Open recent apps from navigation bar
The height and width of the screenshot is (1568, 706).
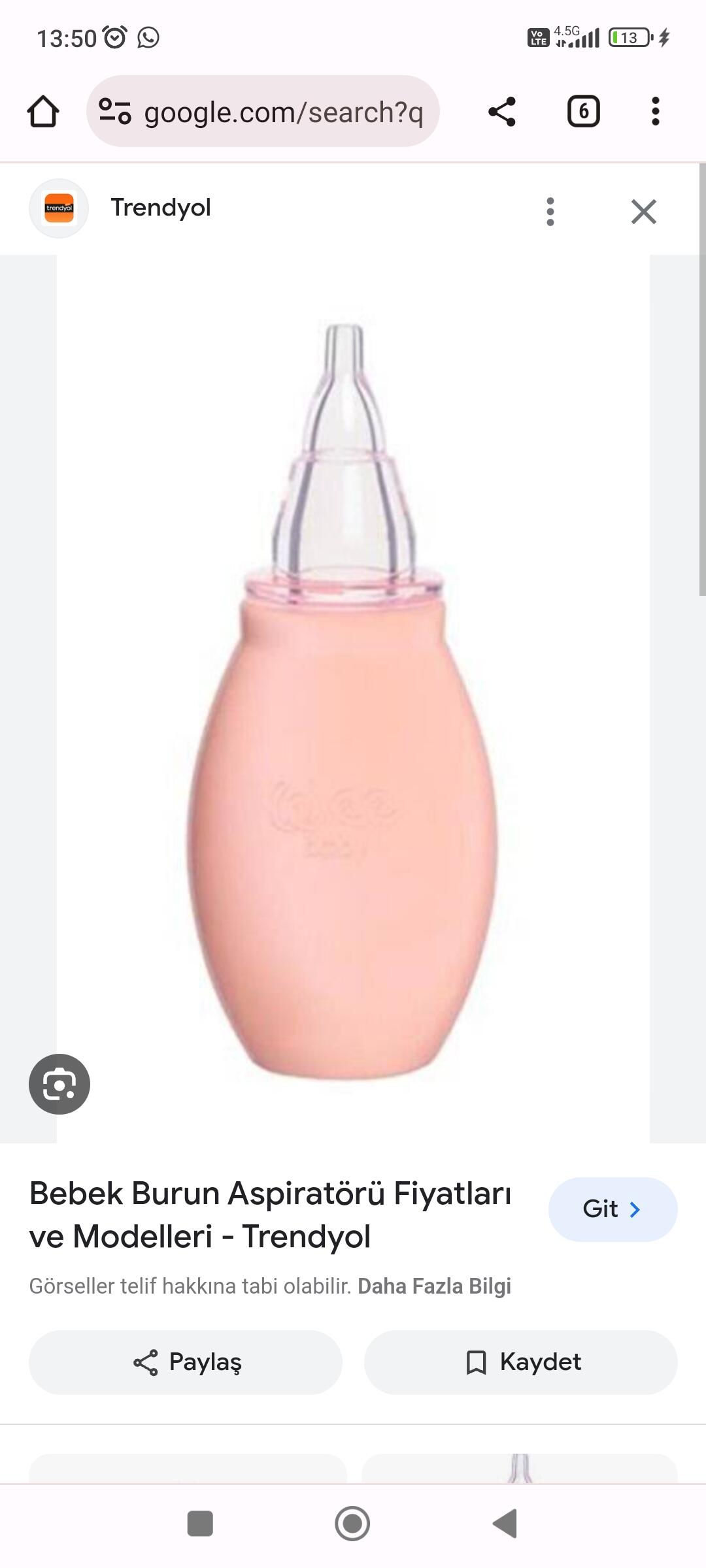point(200,1524)
